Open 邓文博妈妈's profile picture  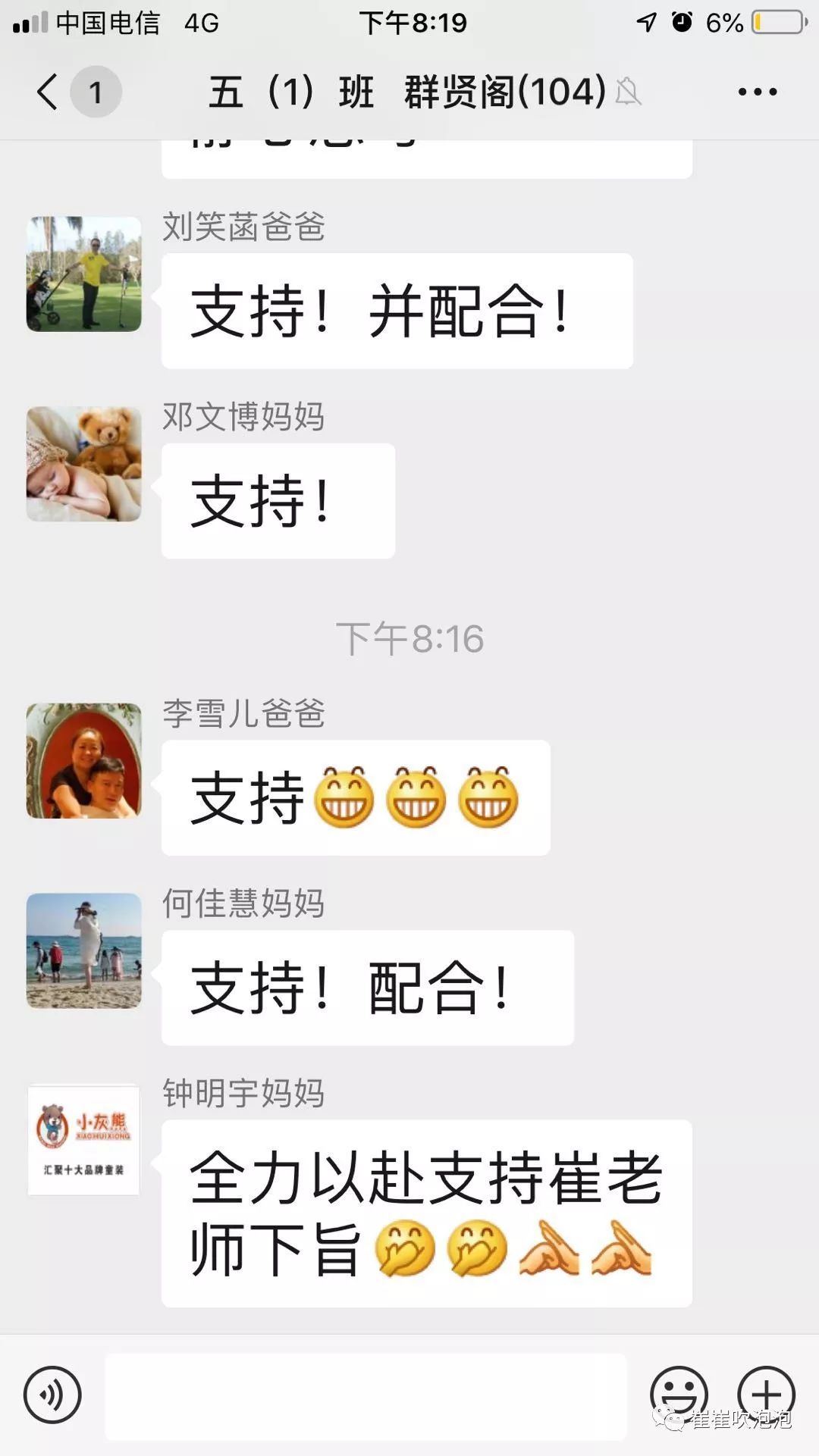tap(84, 464)
